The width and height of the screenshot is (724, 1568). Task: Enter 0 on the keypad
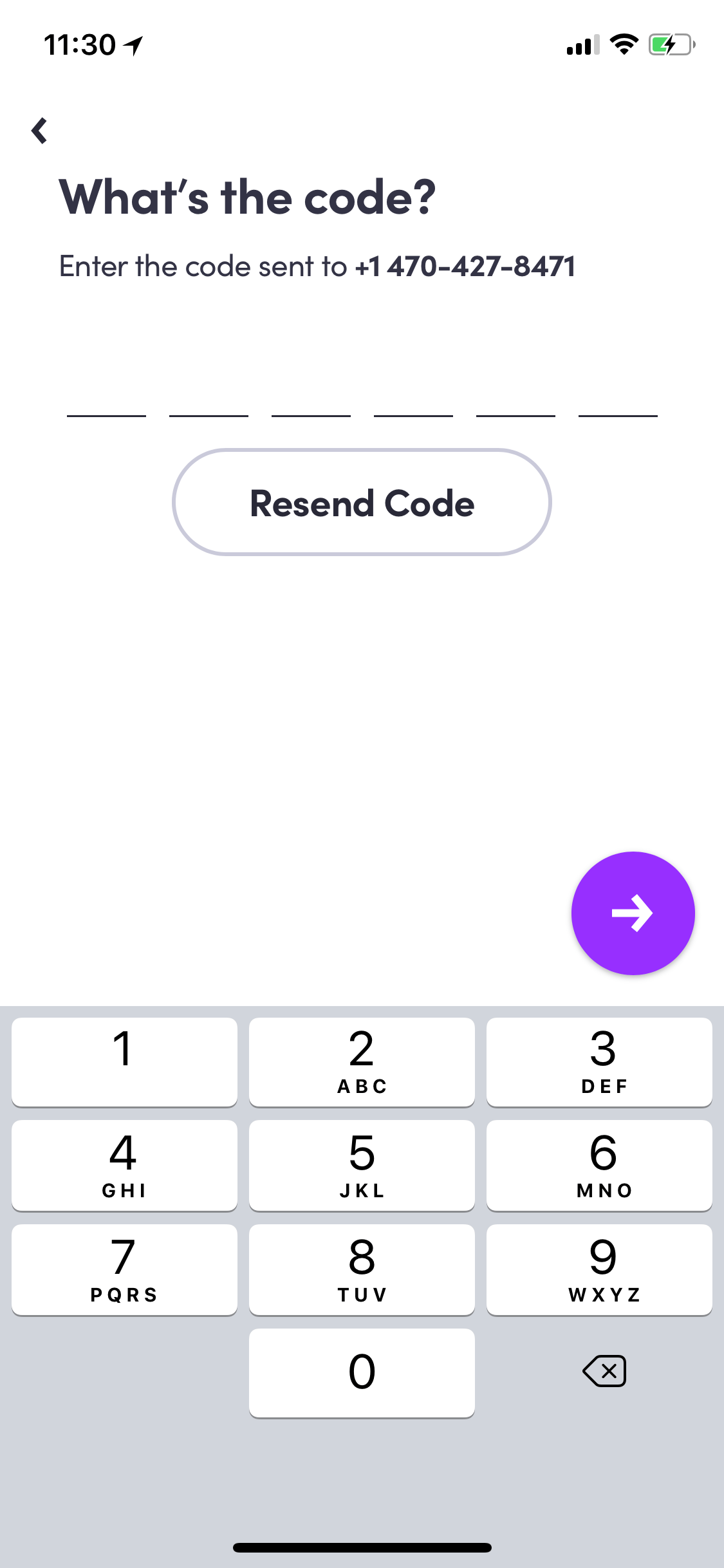point(362,1373)
